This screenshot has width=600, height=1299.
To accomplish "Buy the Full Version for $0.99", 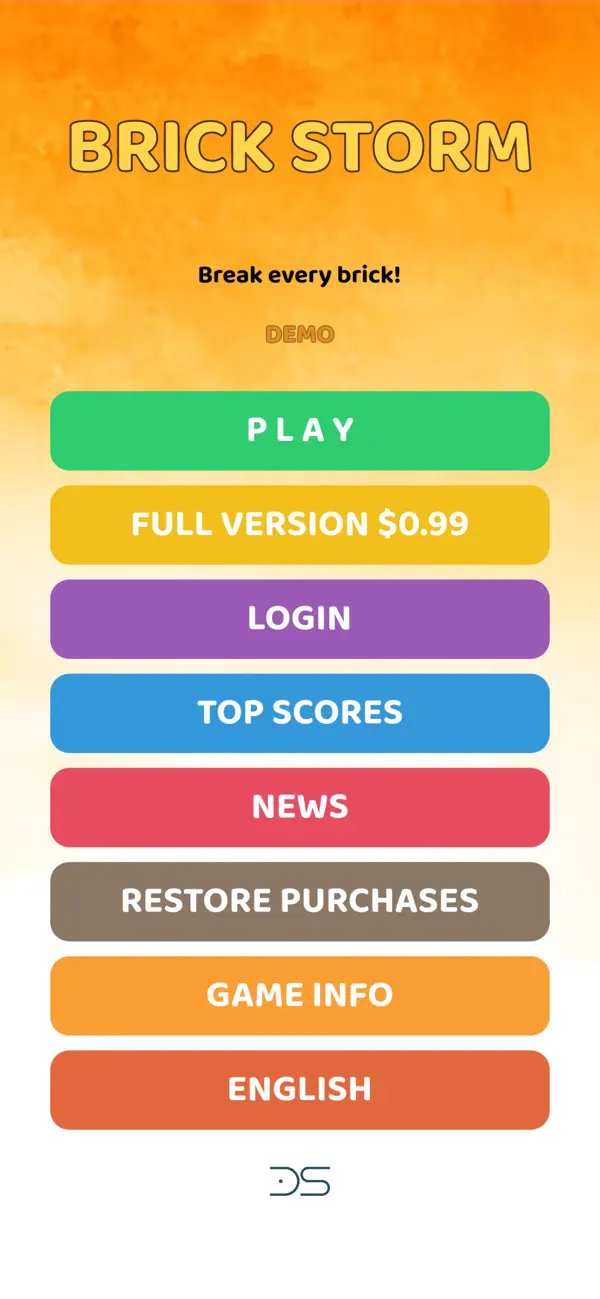I will (x=300, y=524).
